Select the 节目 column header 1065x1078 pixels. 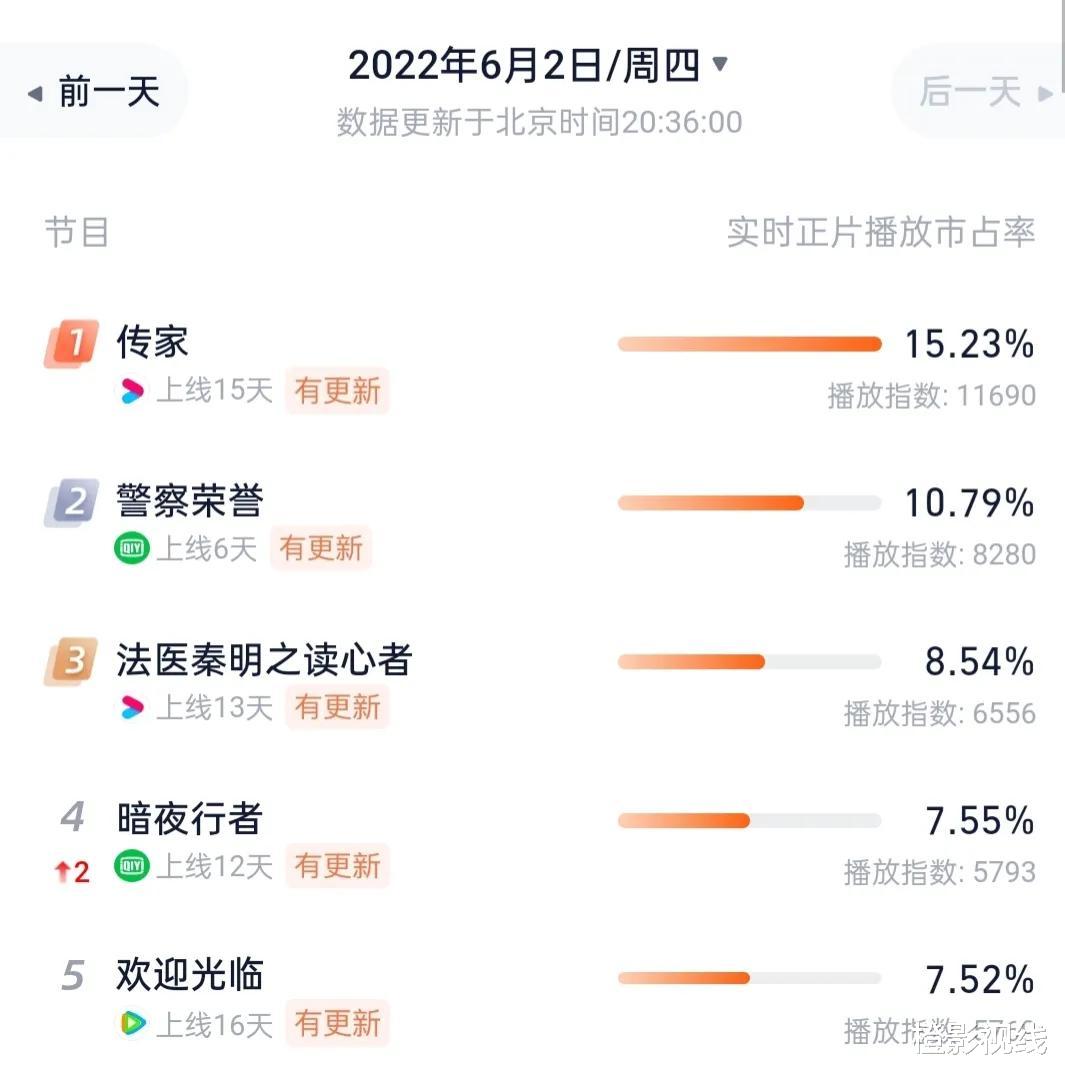[77, 234]
